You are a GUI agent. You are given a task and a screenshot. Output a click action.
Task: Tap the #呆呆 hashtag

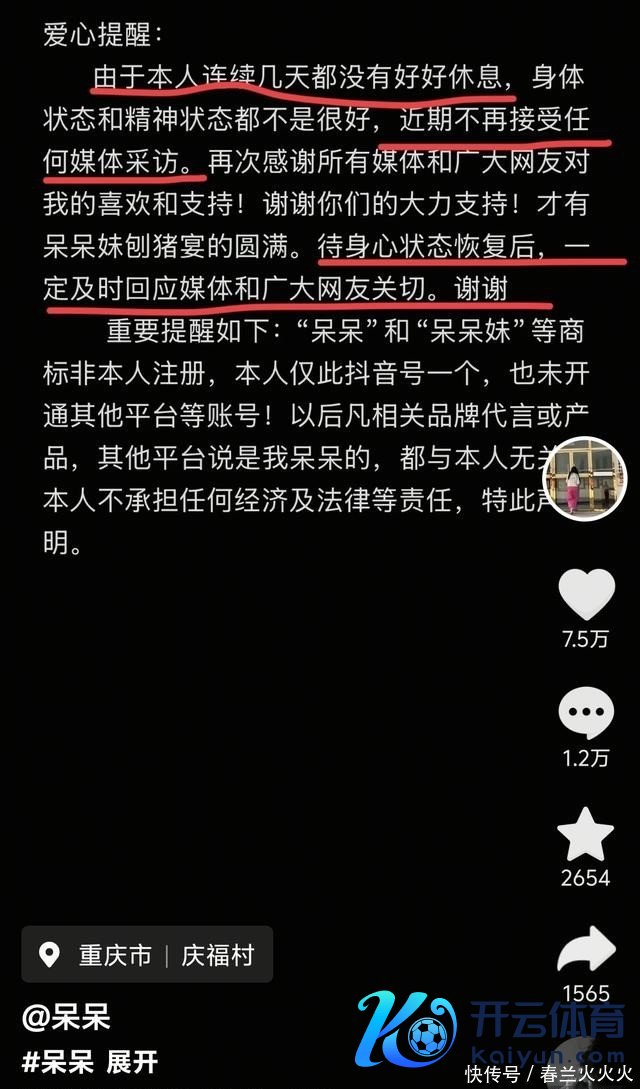(58, 1061)
